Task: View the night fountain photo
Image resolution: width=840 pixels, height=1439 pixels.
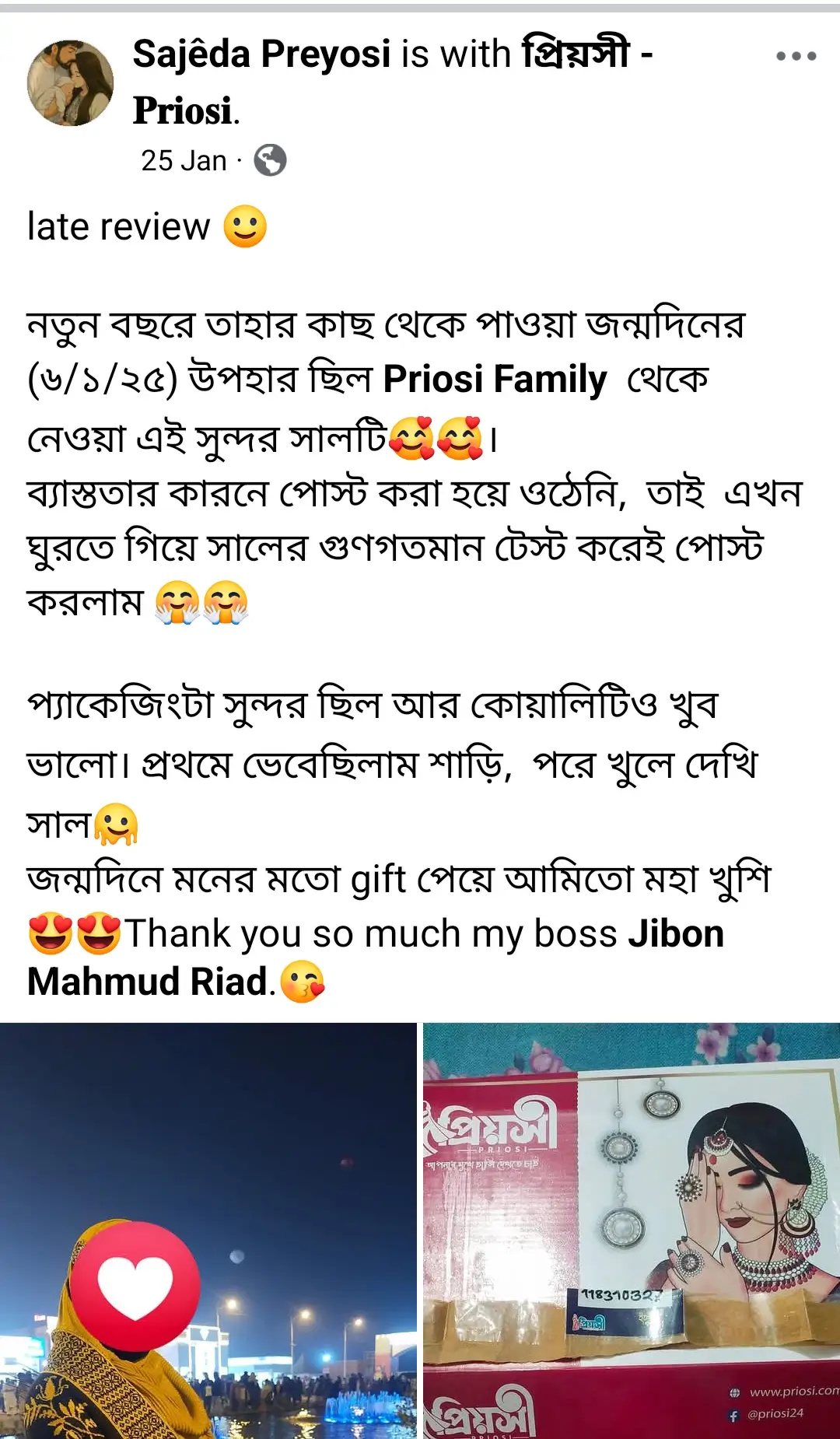Action: tap(208, 1229)
